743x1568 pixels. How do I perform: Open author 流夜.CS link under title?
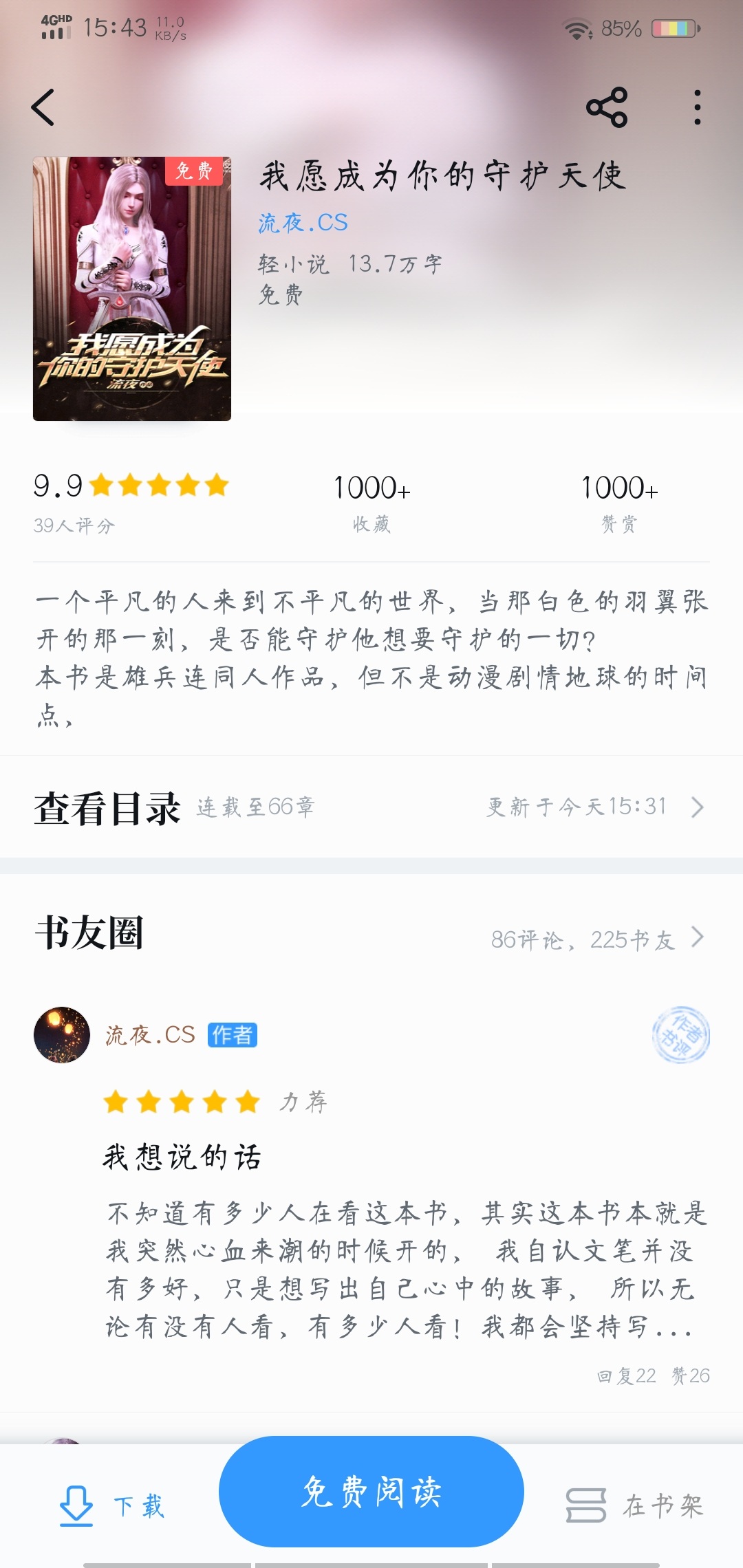coord(303,223)
